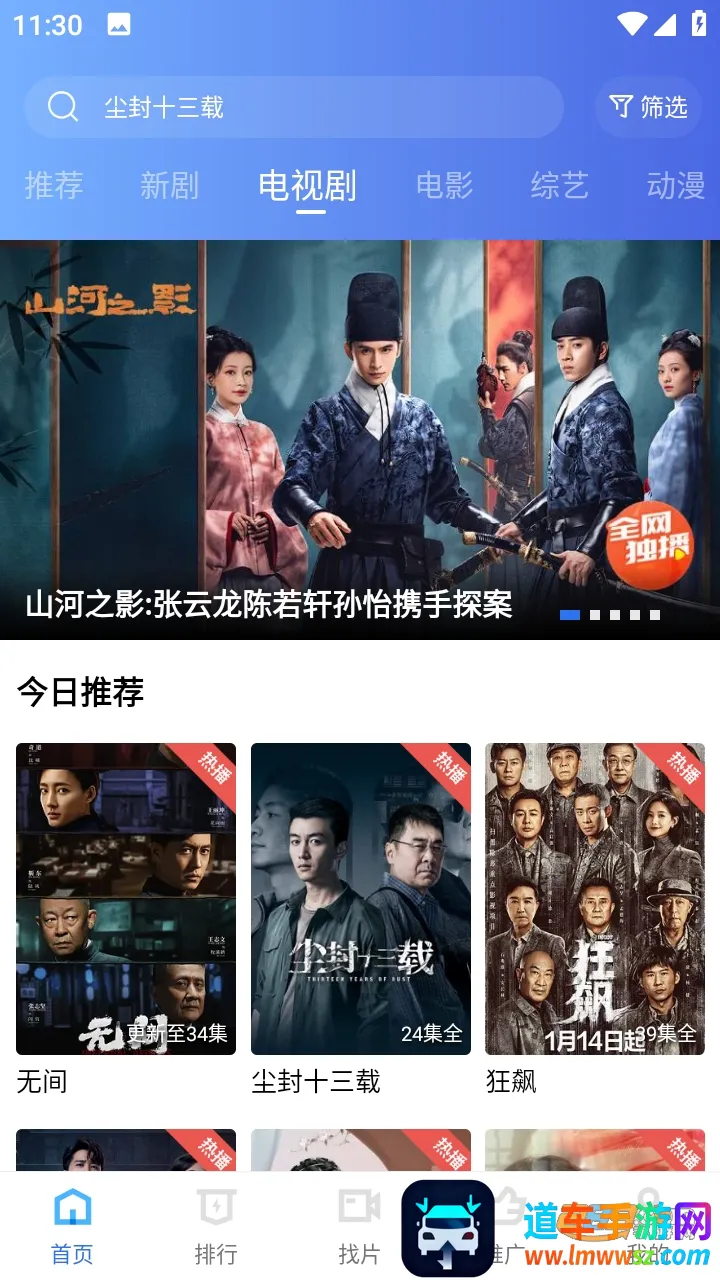Switch to the 新剧 tab

(169, 186)
